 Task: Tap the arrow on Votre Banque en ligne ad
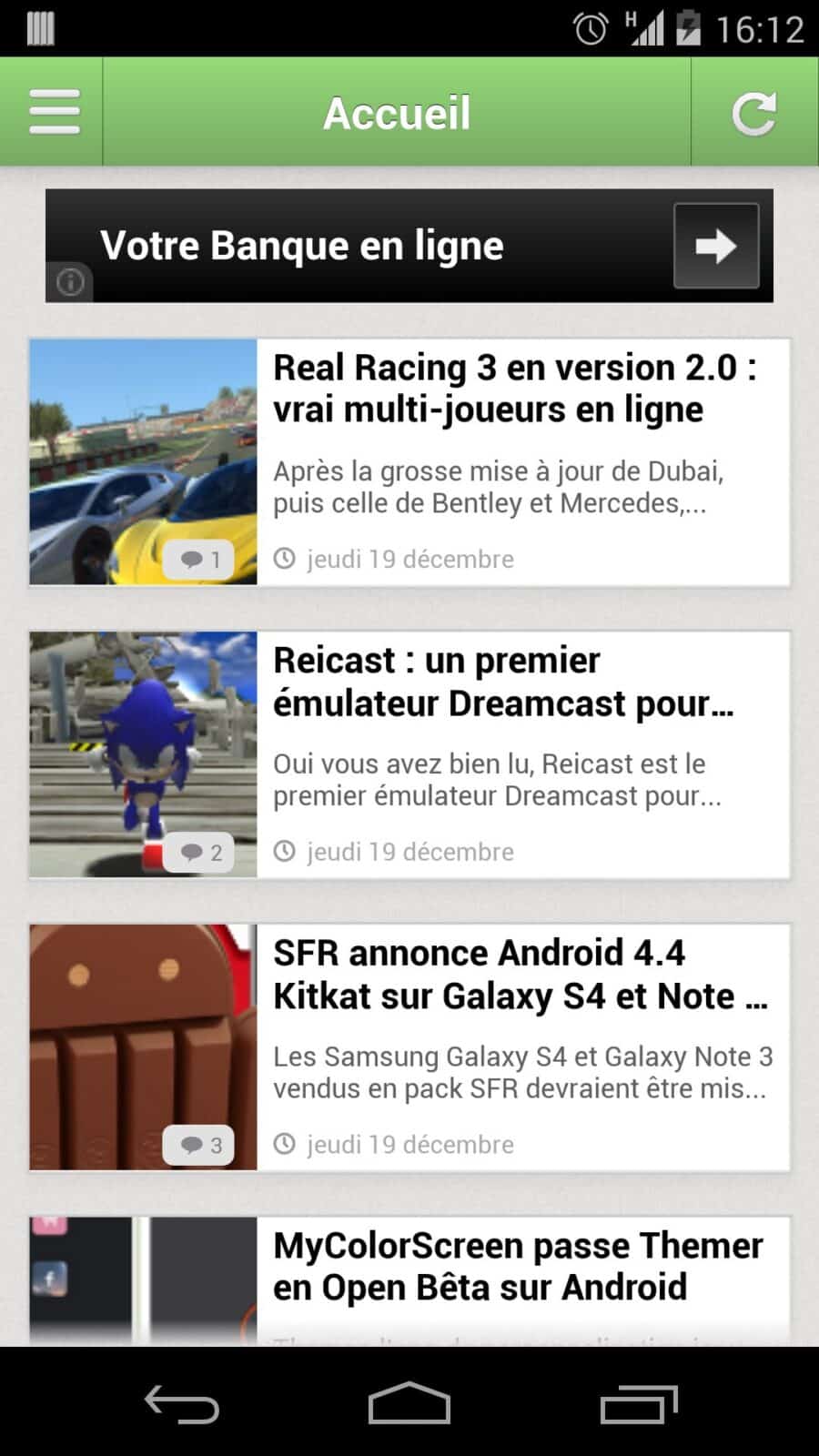tap(716, 246)
